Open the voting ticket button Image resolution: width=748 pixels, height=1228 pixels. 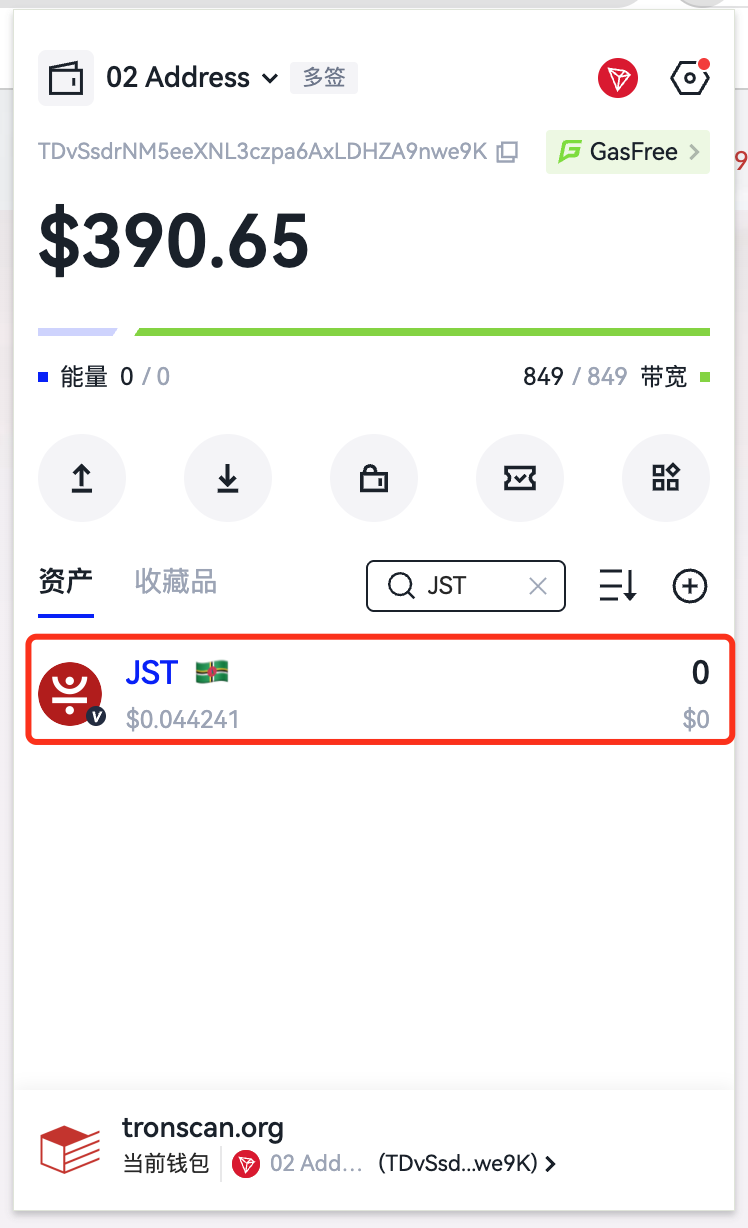[x=520, y=479]
